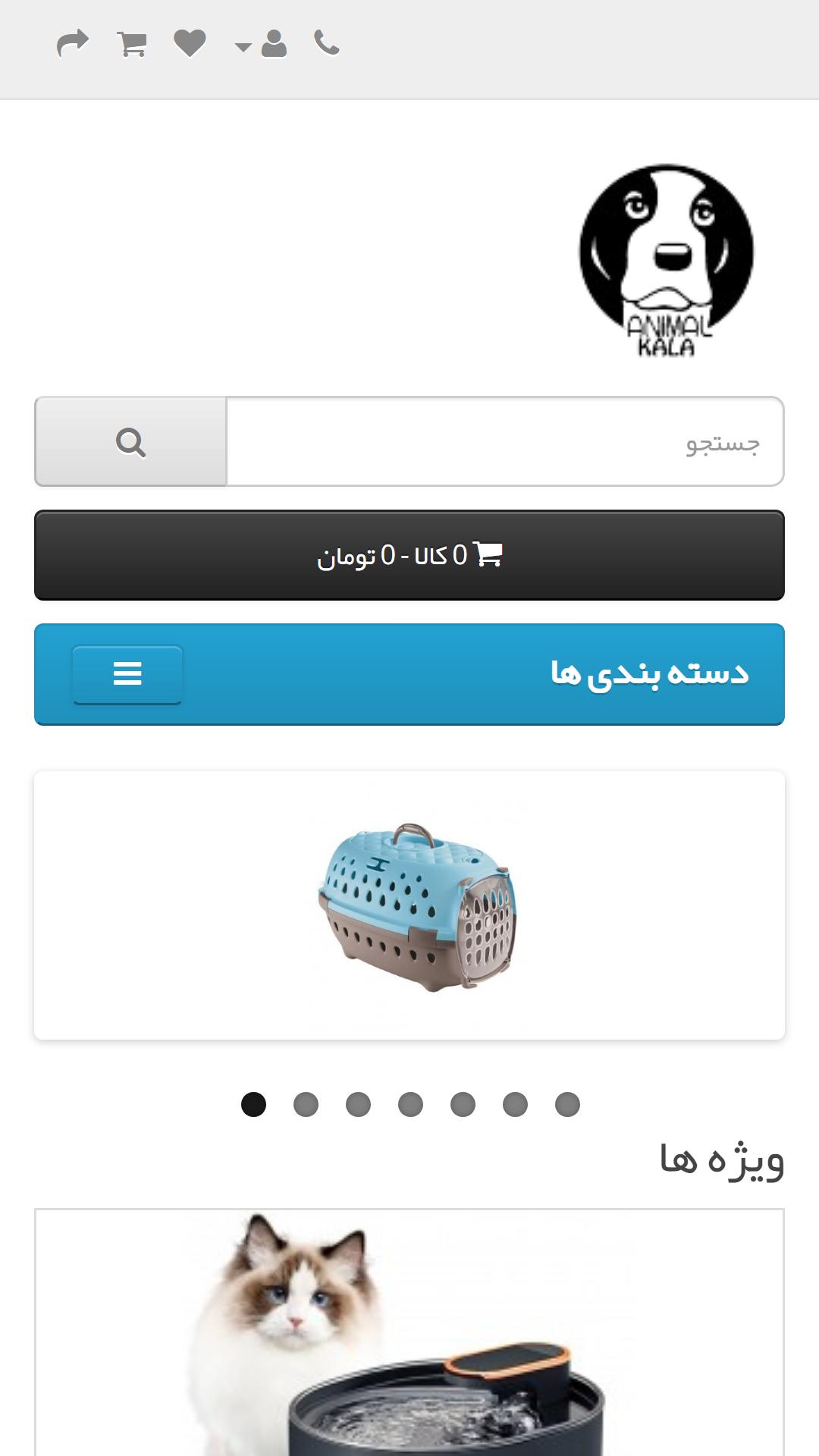The height and width of the screenshot is (1456, 819).
Task: Tap the checkout arrow icon in top bar
Action: [73, 44]
